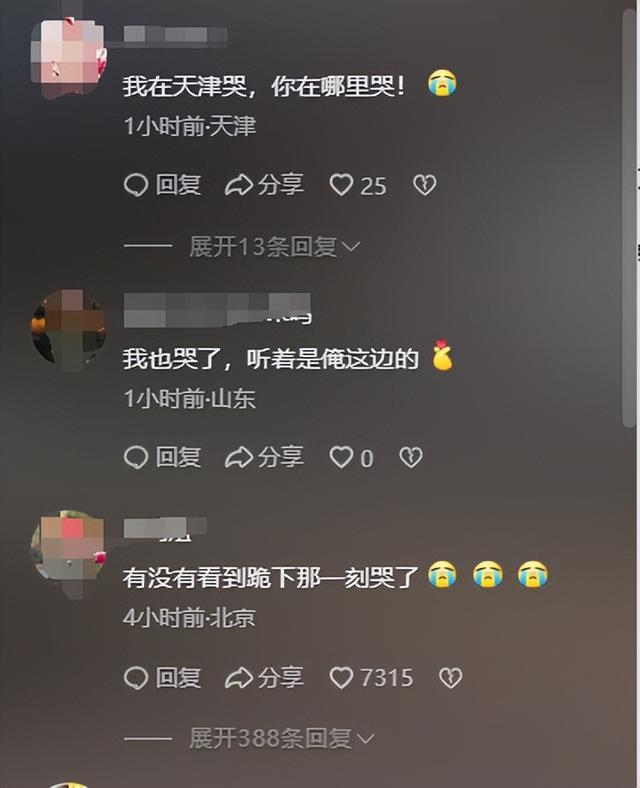This screenshot has width=640, height=788.
Task: Expand 展开388条回复
Action: pyautogui.click(x=280, y=738)
